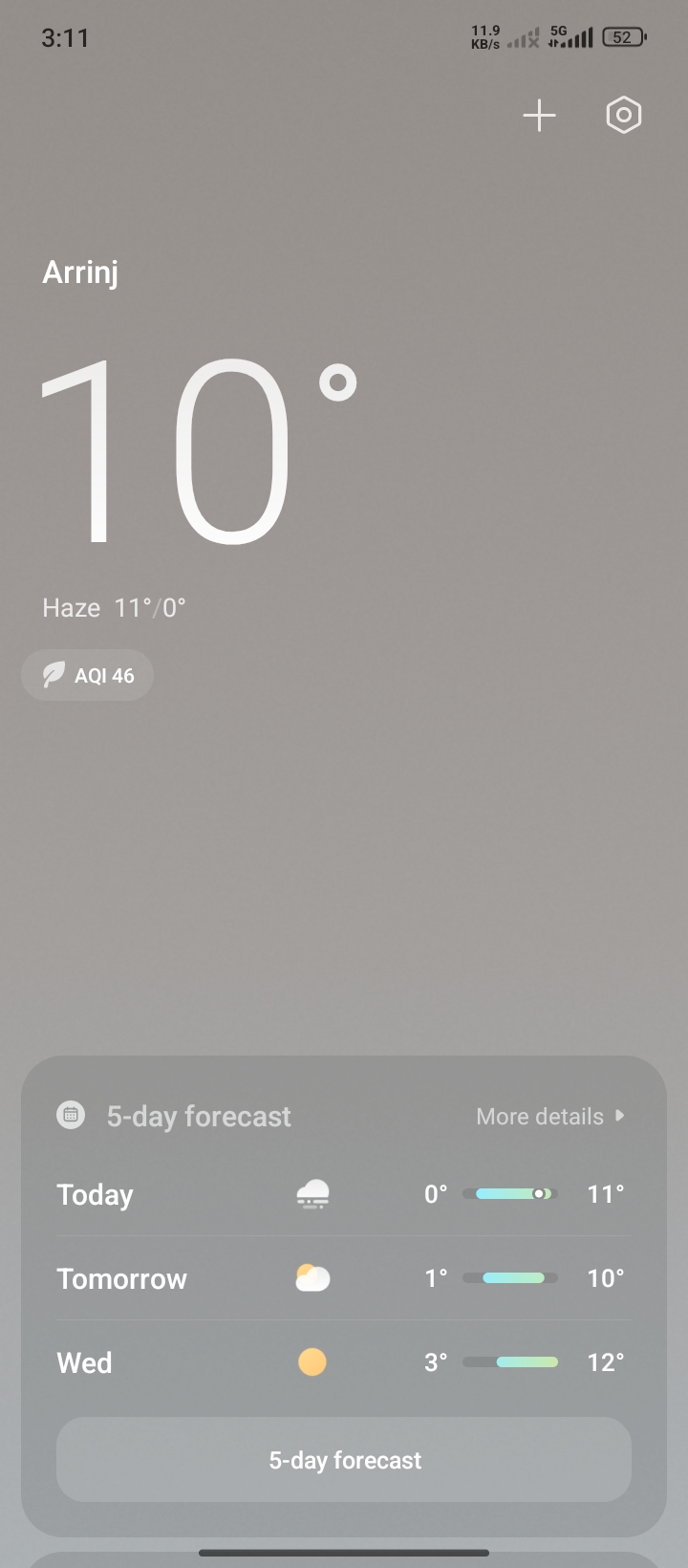Tap the 5-day forecast button

pyautogui.click(x=344, y=1459)
